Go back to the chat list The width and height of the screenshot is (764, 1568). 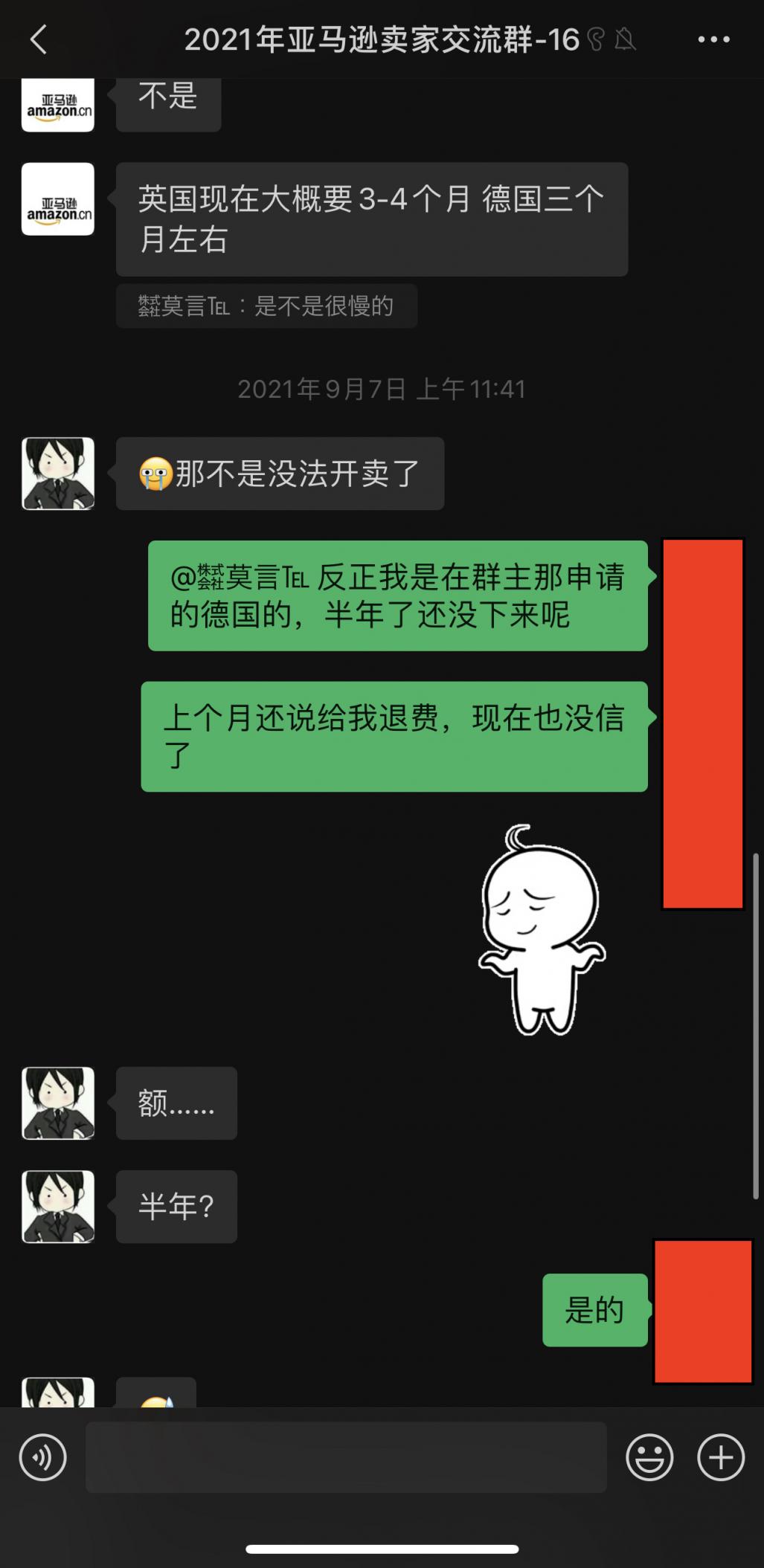tap(39, 40)
